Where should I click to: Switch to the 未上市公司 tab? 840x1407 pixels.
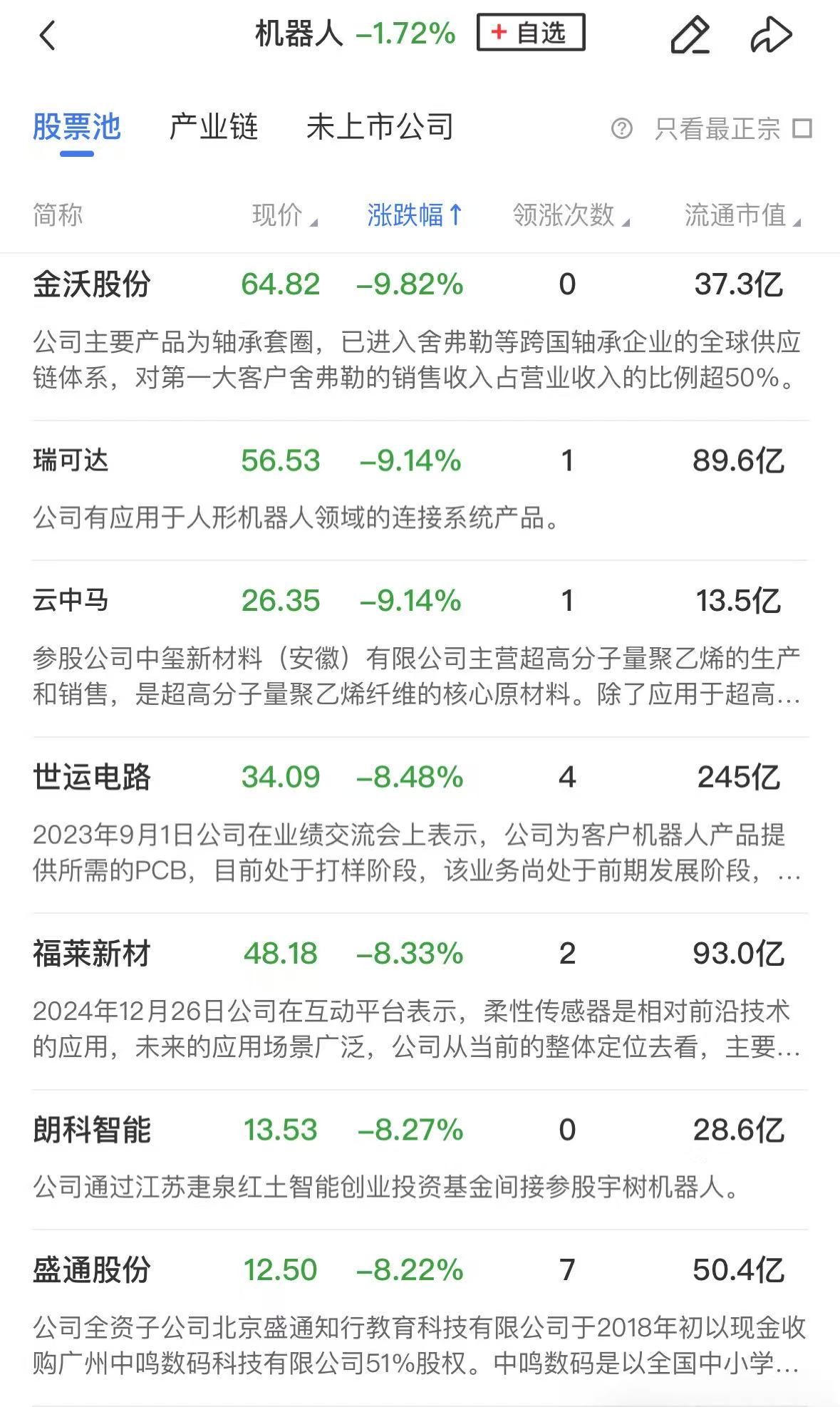pos(380,128)
